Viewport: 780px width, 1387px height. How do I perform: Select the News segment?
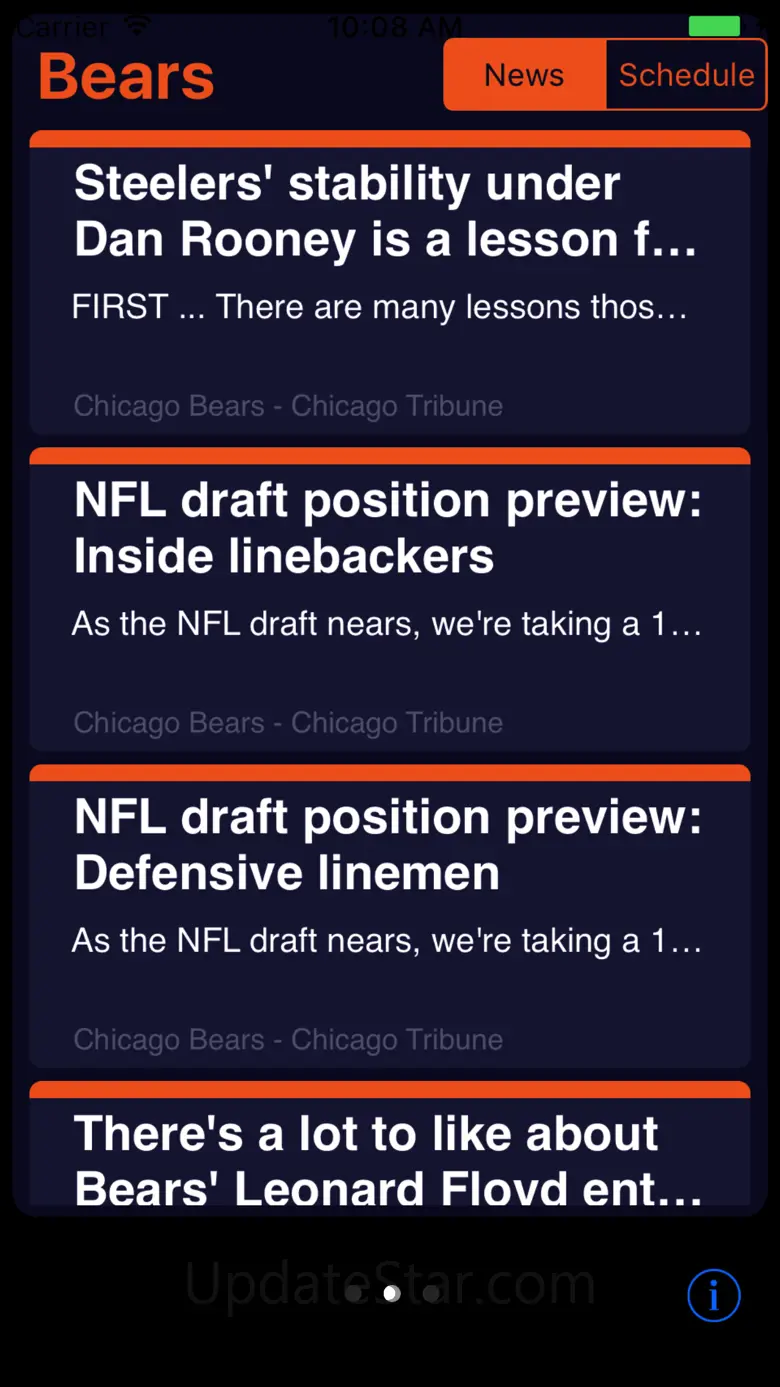coord(524,75)
